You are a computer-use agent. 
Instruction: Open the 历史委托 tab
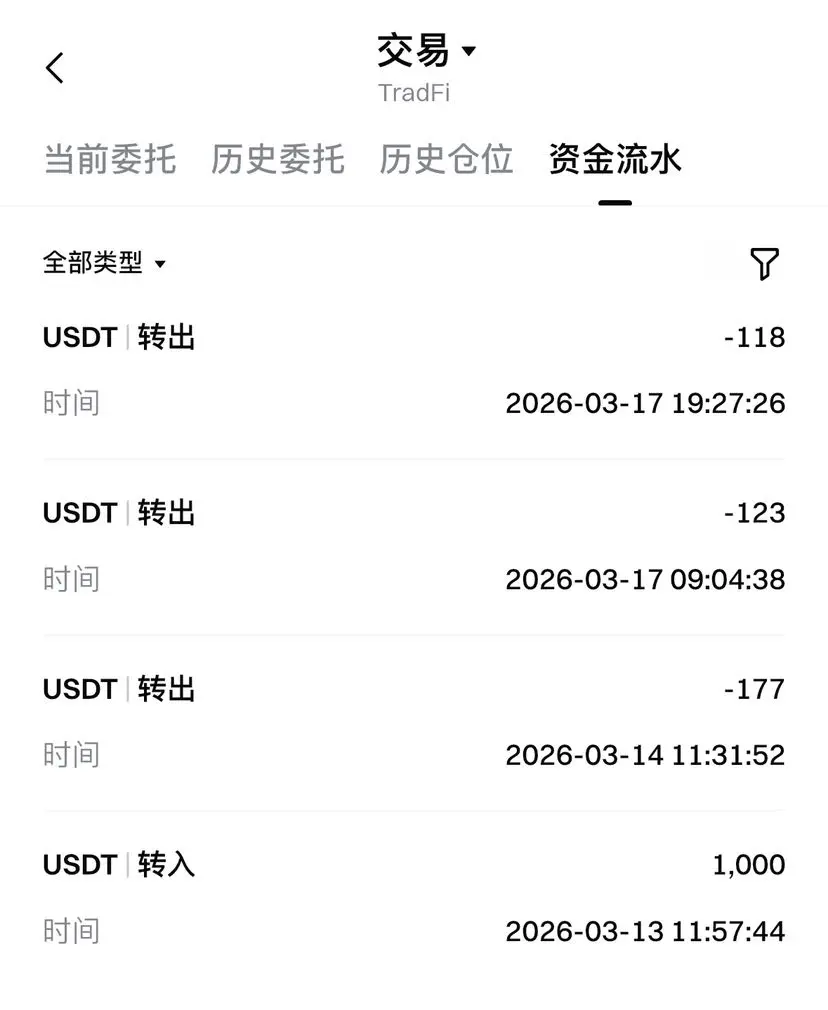pyautogui.click(x=278, y=160)
